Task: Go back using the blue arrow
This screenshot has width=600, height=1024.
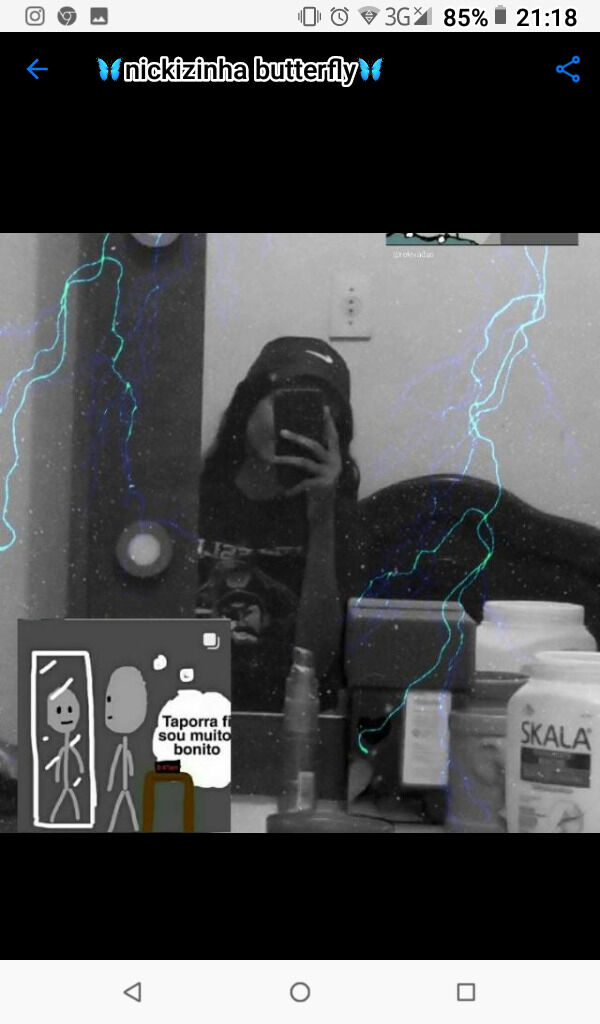Action: pyautogui.click(x=37, y=69)
